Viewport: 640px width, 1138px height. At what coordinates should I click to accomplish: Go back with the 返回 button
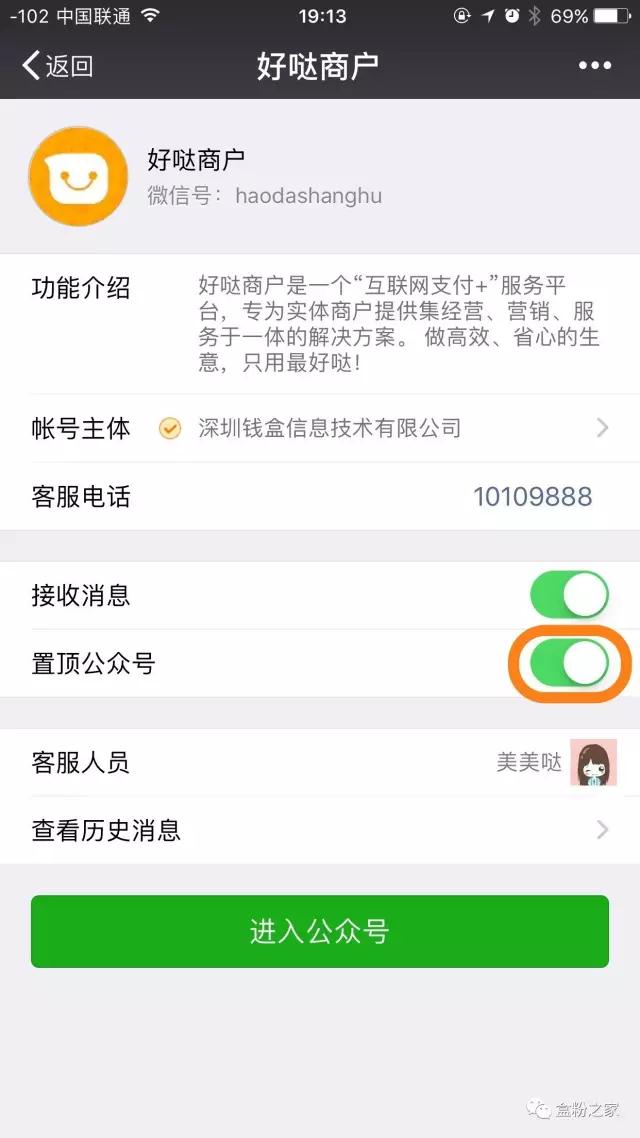tap(58, 67)
